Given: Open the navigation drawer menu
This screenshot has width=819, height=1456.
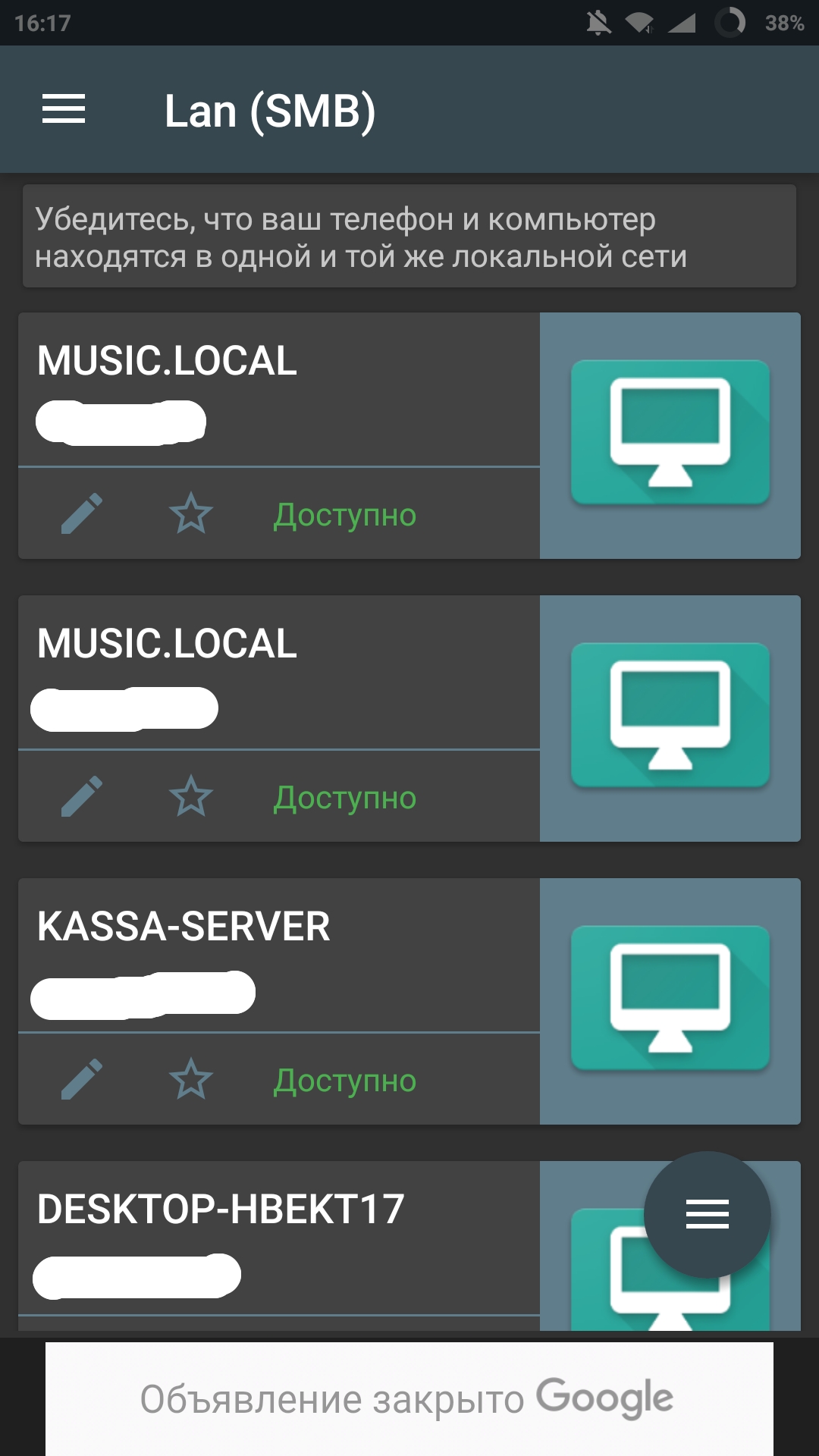Looking at the screenshot, I should coord(64,110).
